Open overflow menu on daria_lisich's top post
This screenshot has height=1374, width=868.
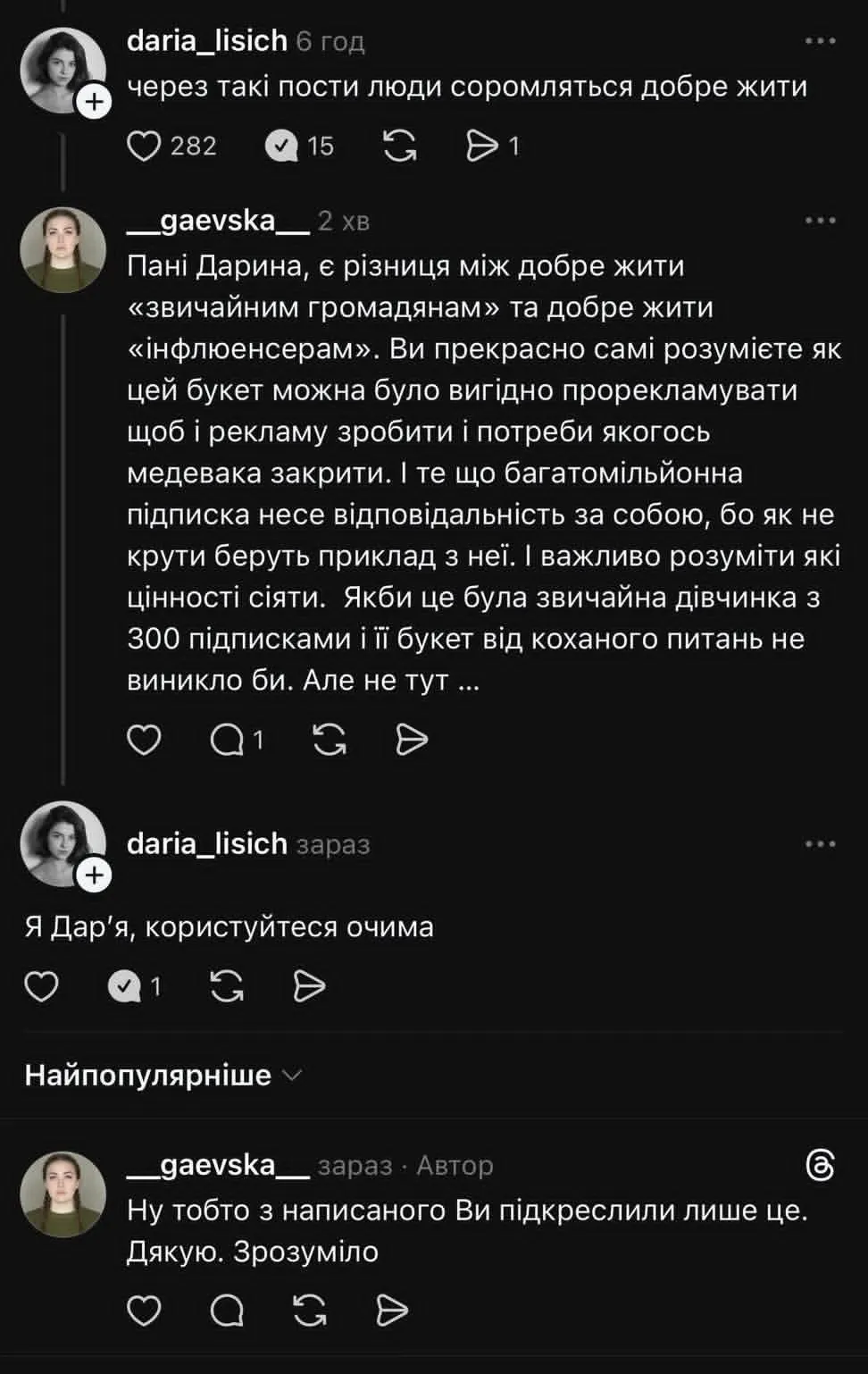point(820,41)
